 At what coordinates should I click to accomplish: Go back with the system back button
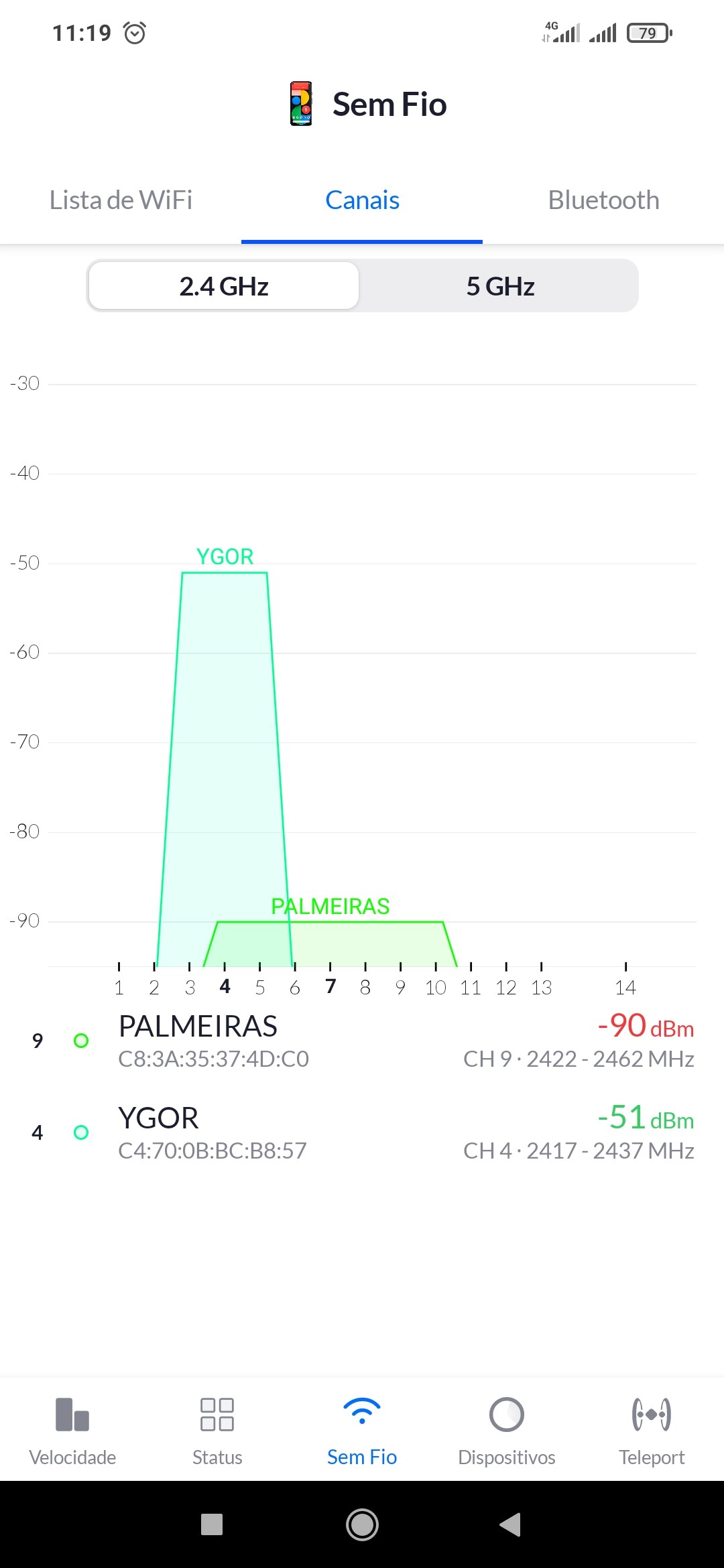(x=510, y=1524)
